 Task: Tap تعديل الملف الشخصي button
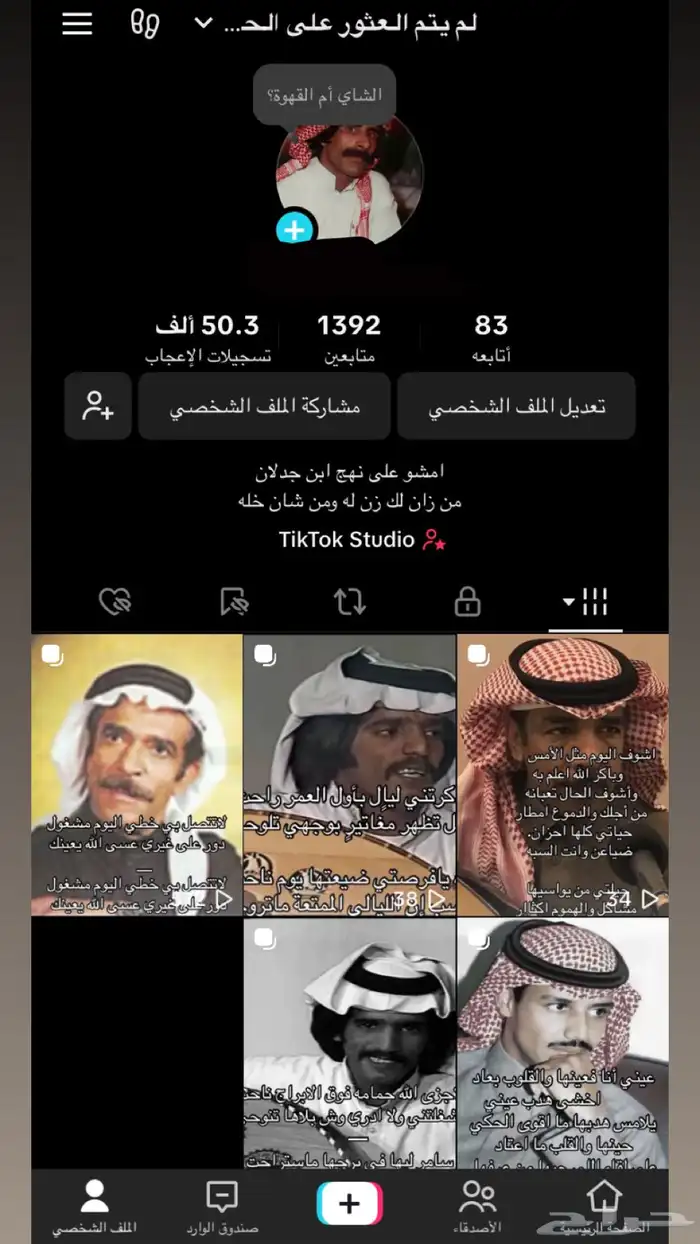coord(516,407)
